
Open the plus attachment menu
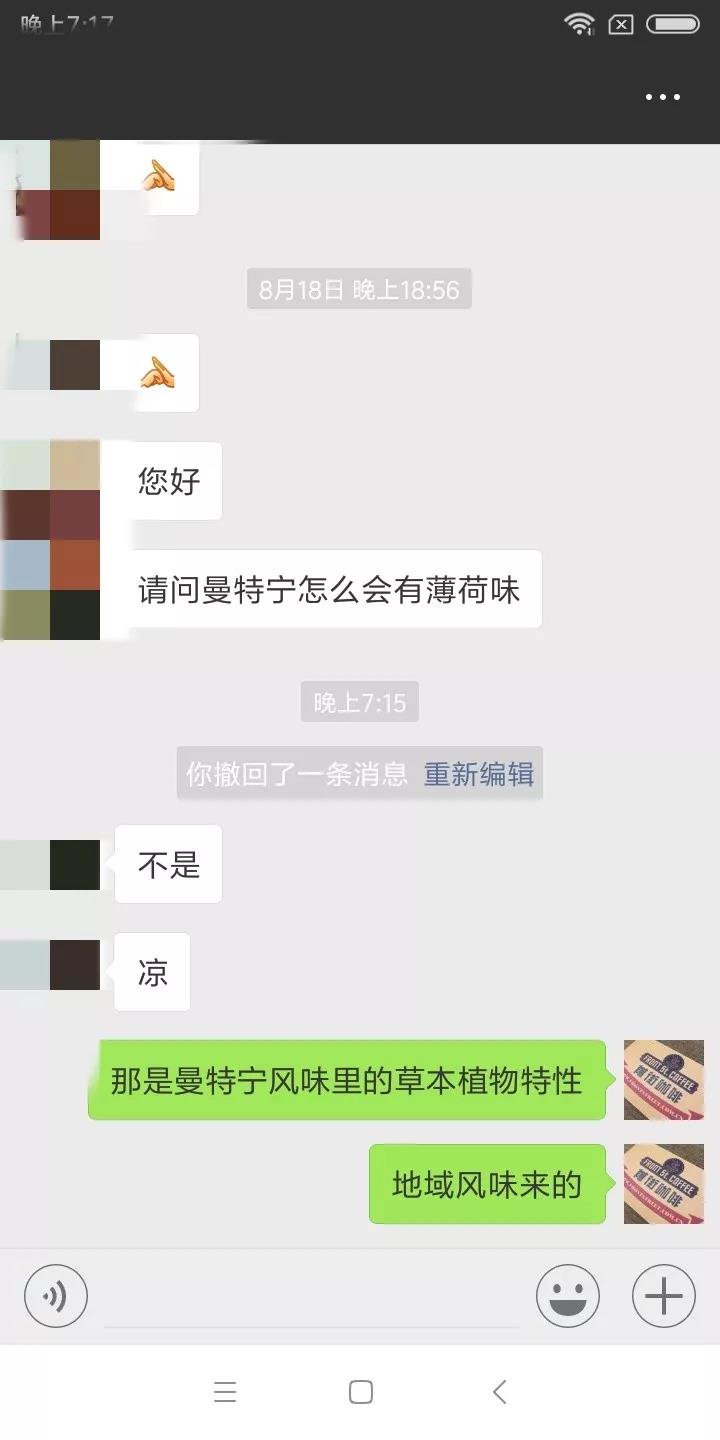click(x=663, y=1297)
